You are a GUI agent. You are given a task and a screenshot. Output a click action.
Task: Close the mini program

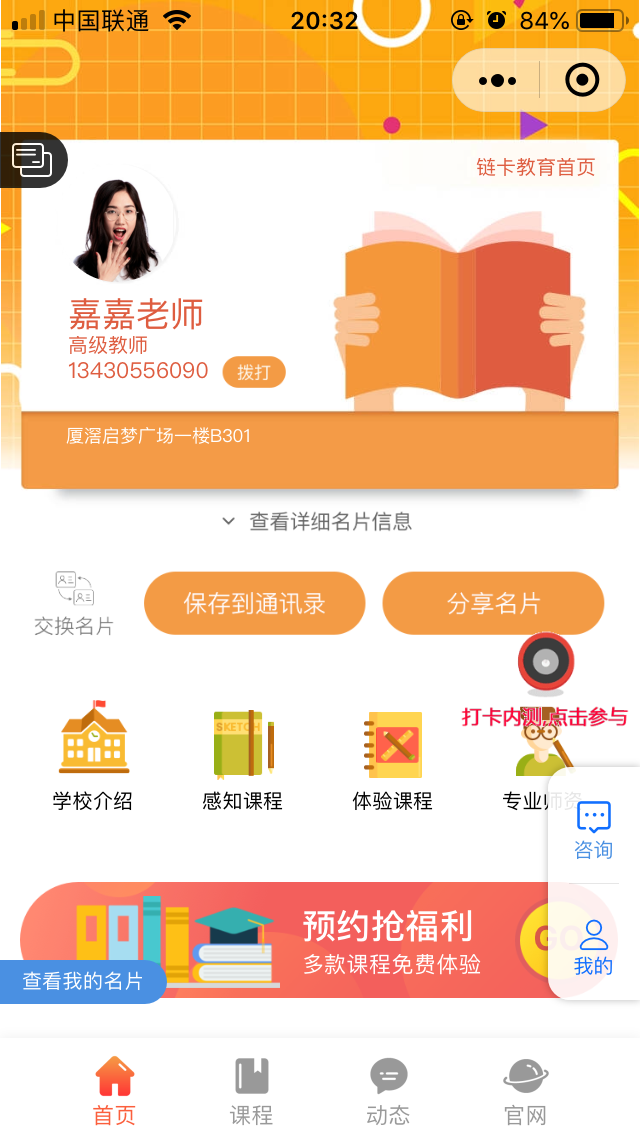pos(582,80)
